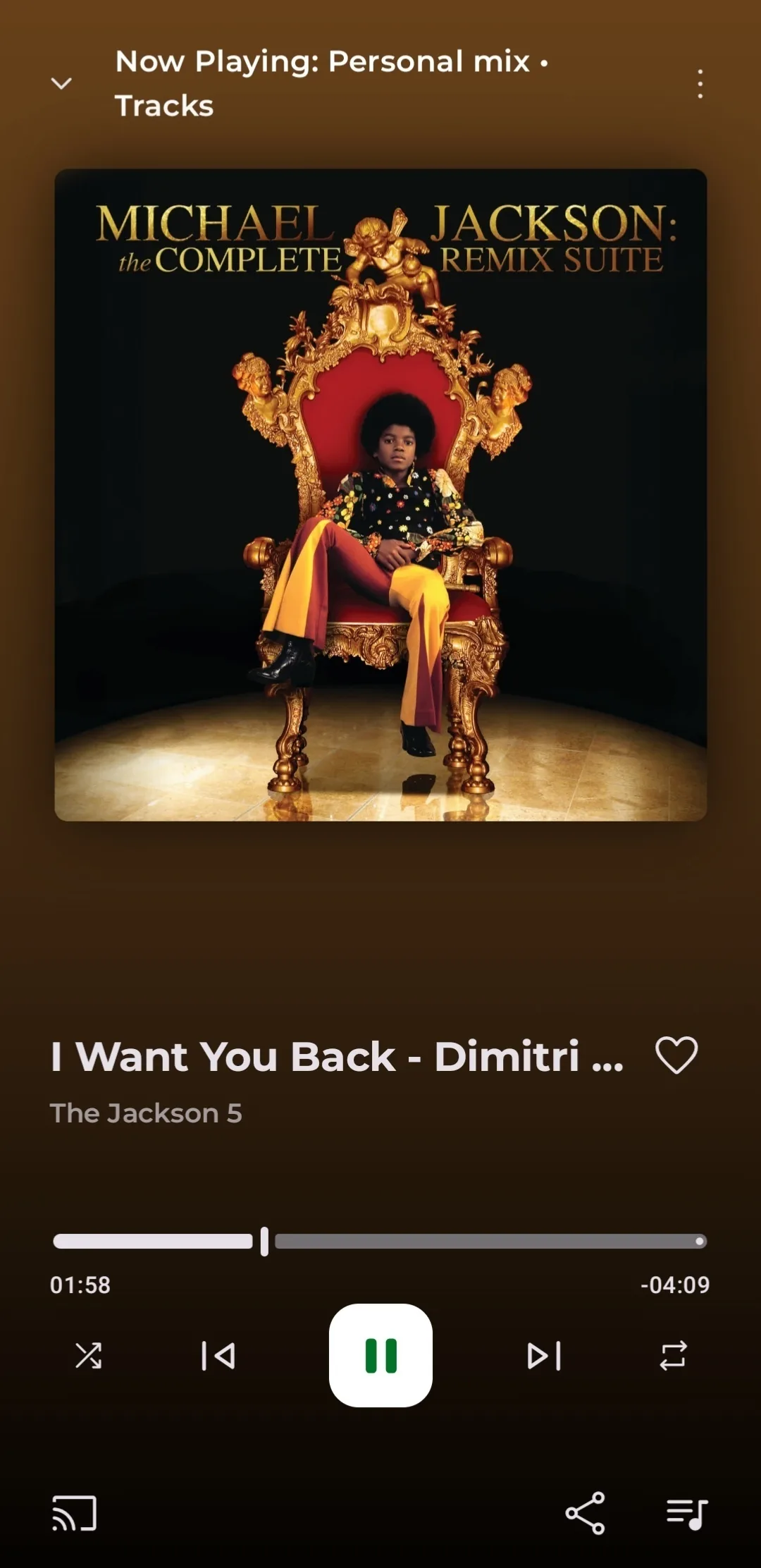Open the three-dot overflow menu
This screenshot has height=1568, width=761.
(x=700, y=84)
